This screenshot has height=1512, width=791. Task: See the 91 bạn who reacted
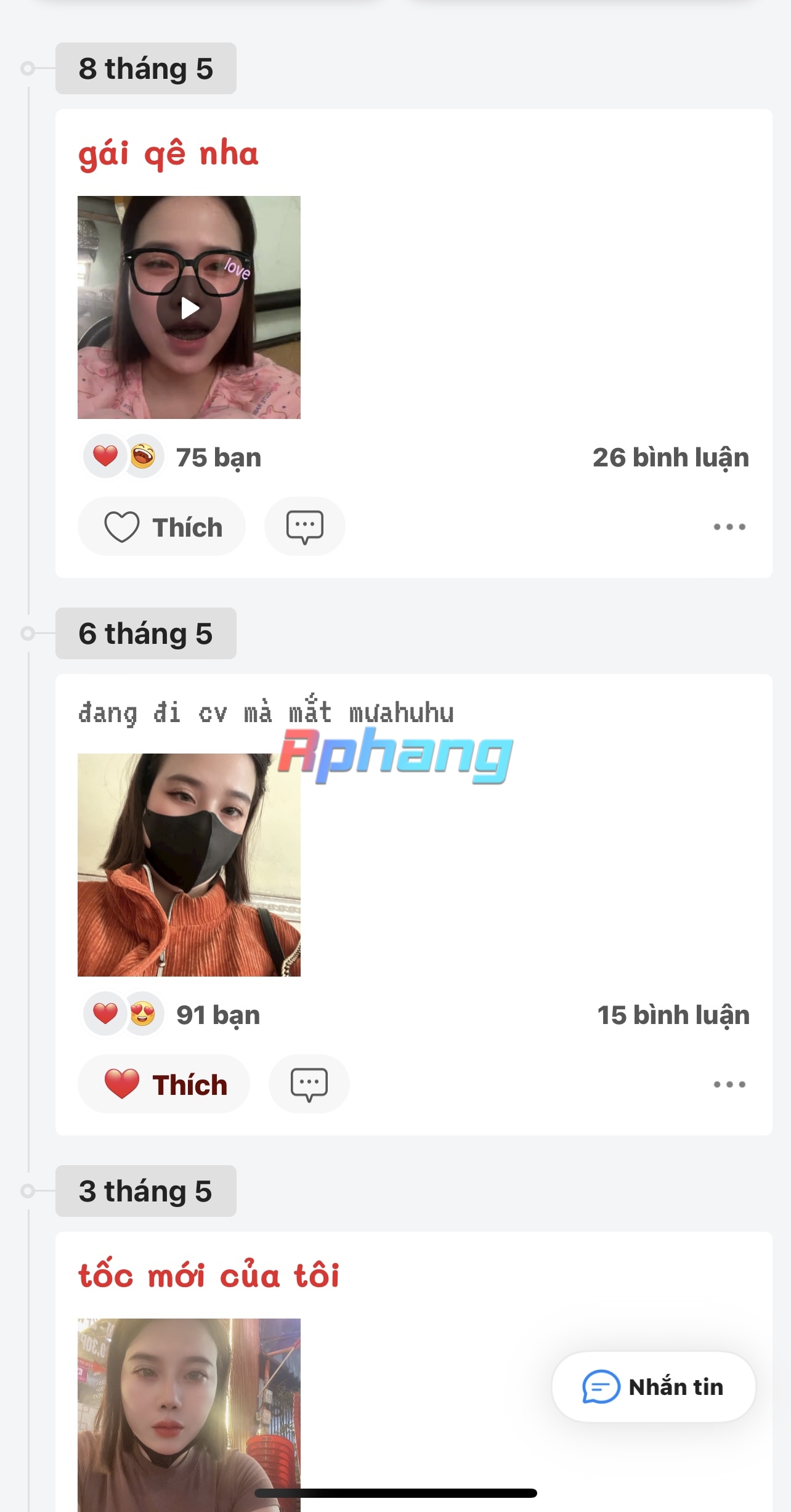(172, 1015)
